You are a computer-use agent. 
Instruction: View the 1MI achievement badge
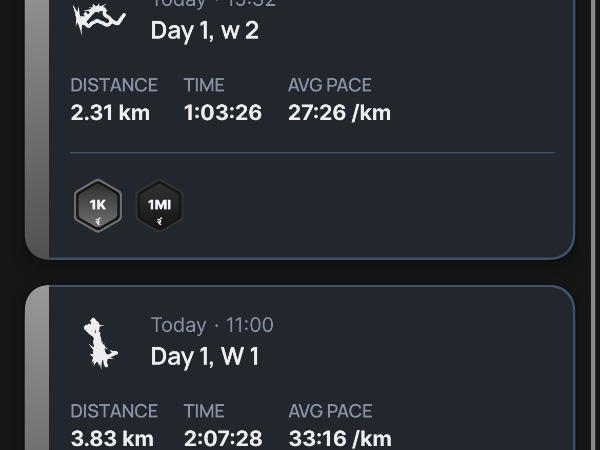(159, 207)
